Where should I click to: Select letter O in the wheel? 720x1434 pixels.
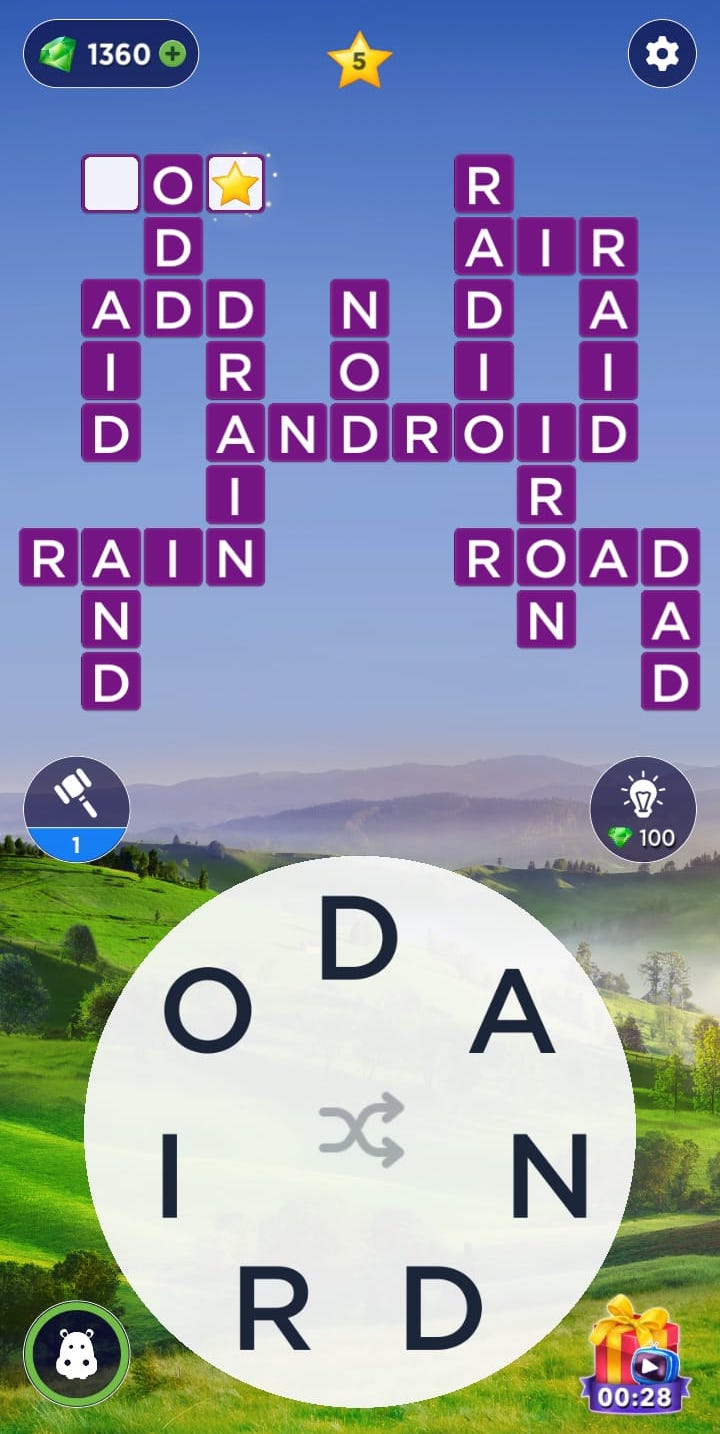pyautogui.click(x=207, y=1015)
